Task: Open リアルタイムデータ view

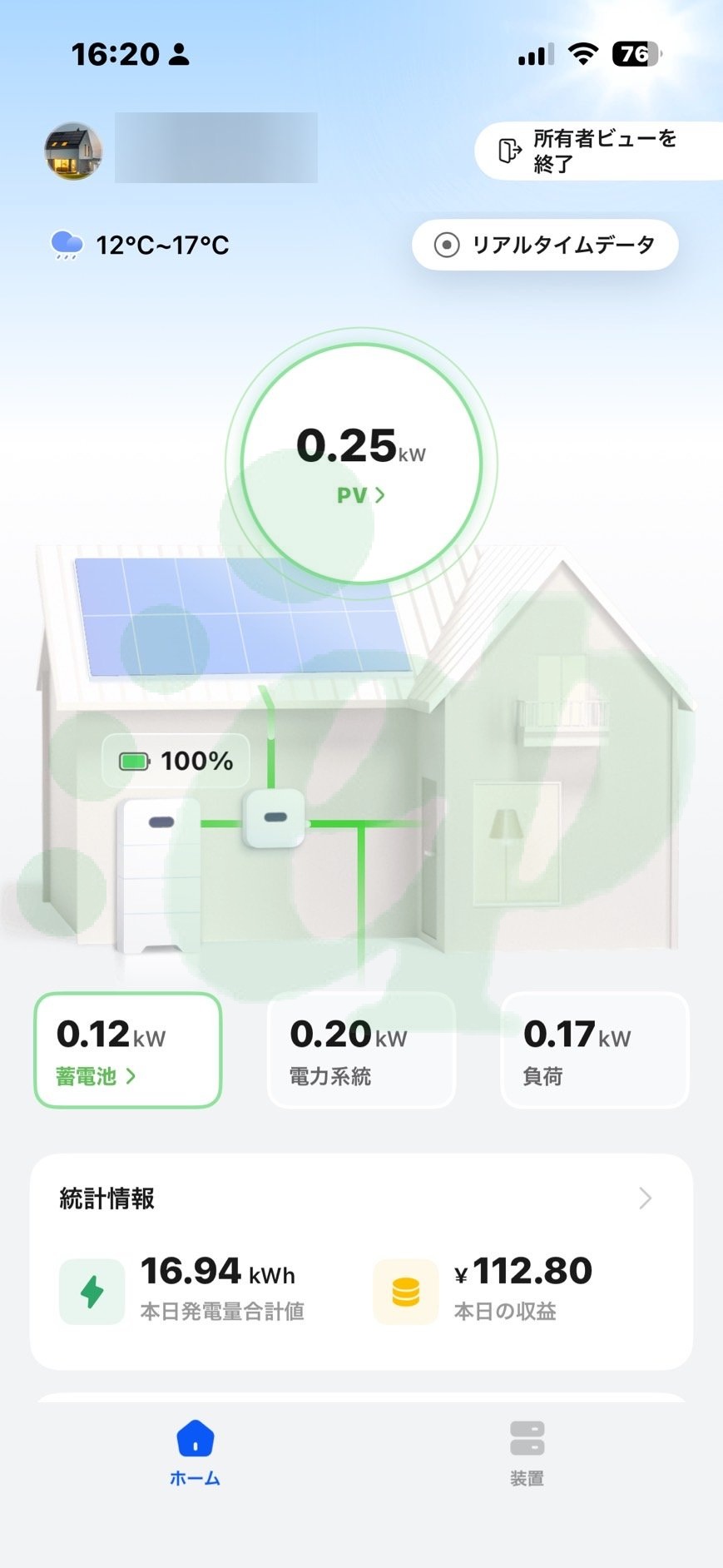Action: tap(545, 245)
